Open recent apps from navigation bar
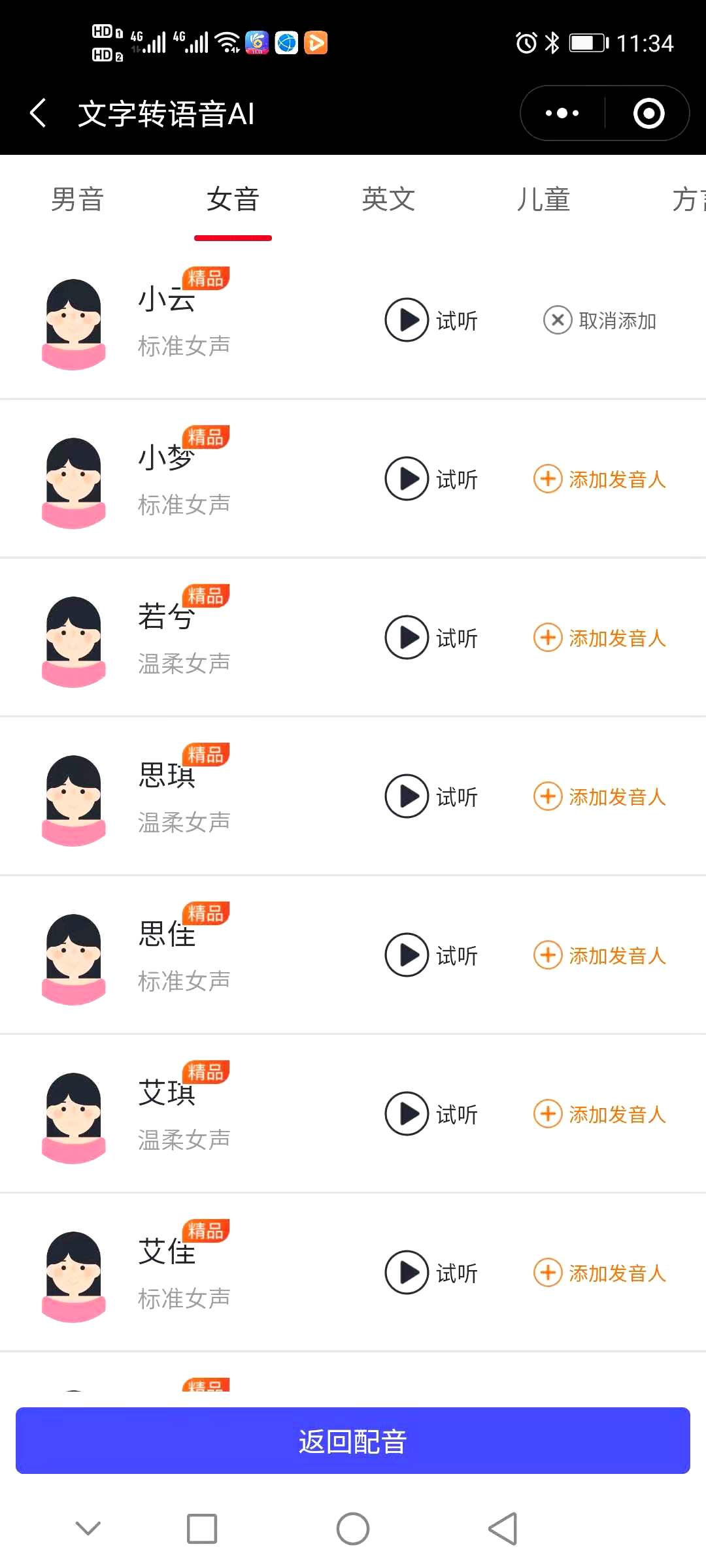This screenshot has width=706, height=1568. (202, 1529)
